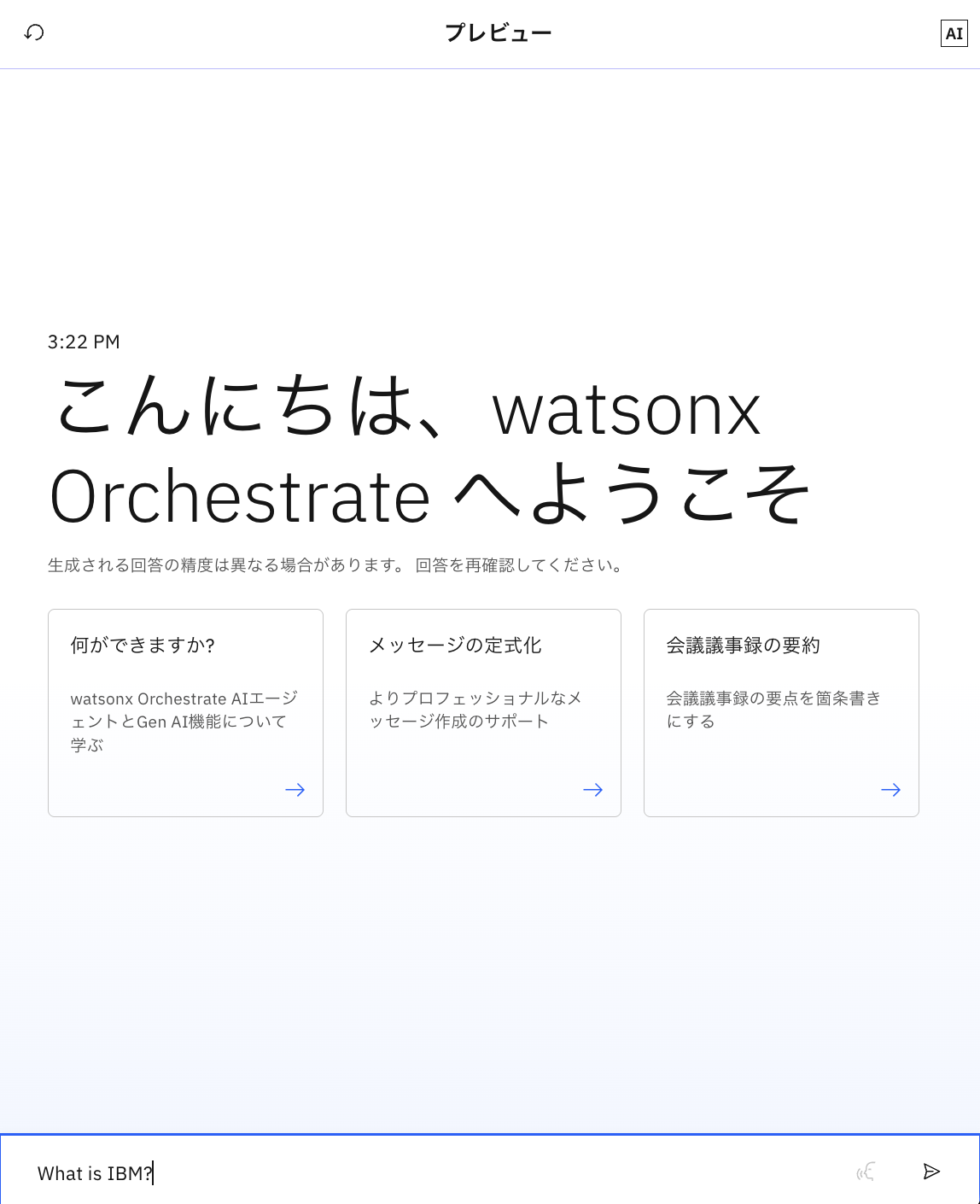Focus the message input field

pyautogui.click(x=427, y=1172)
